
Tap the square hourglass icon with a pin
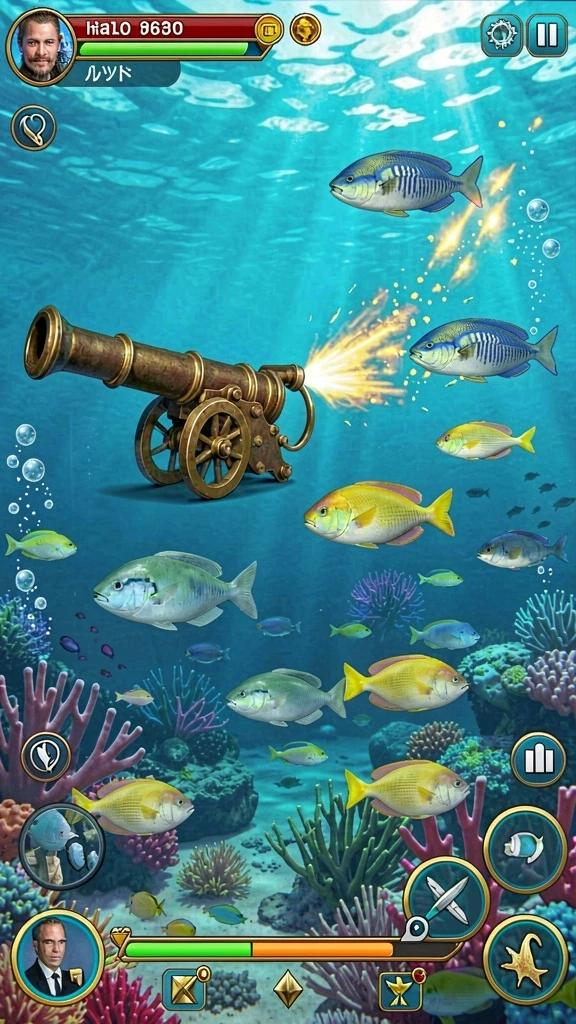[x=185, y=988]
